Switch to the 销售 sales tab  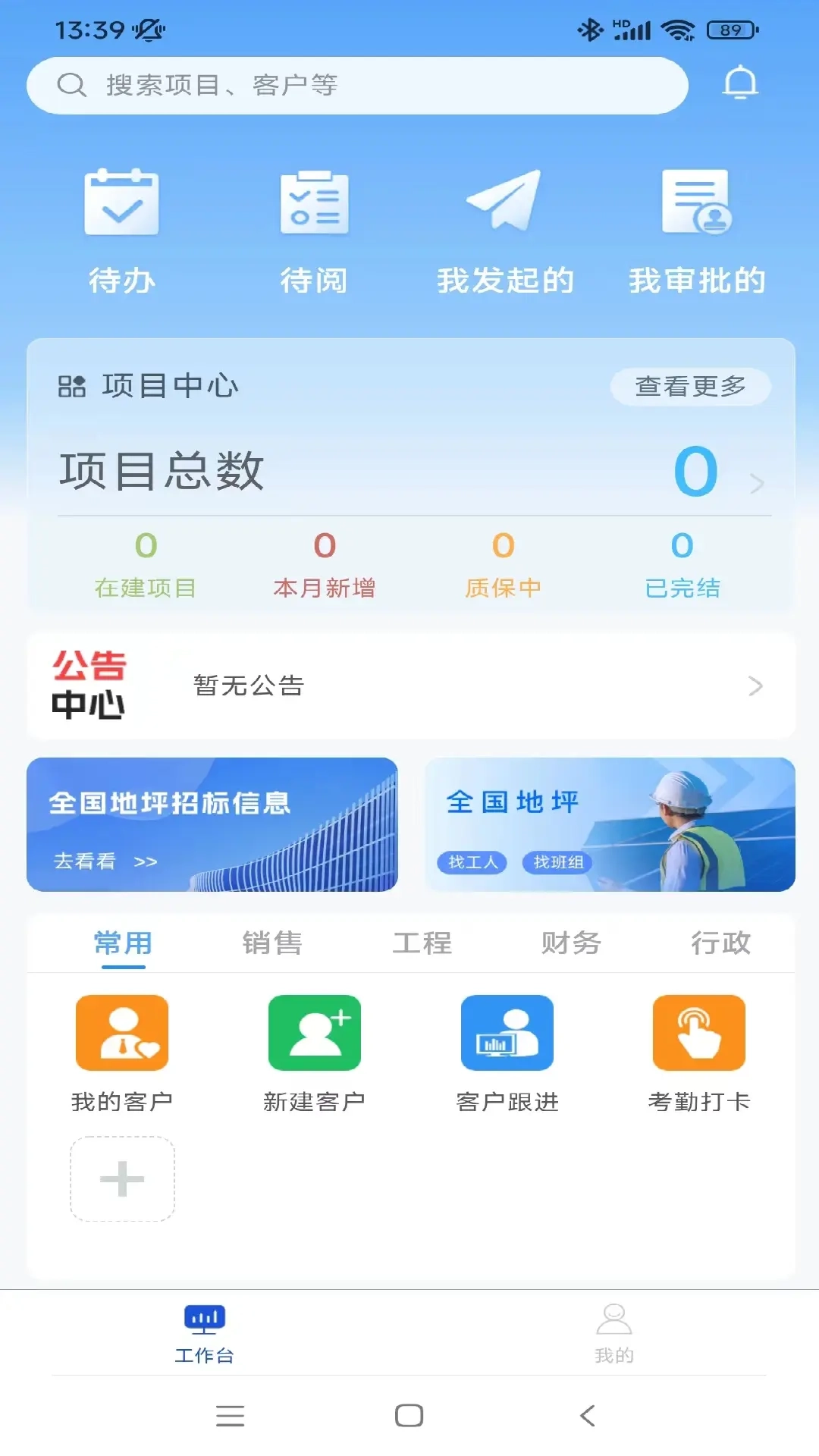click(271, 943)
